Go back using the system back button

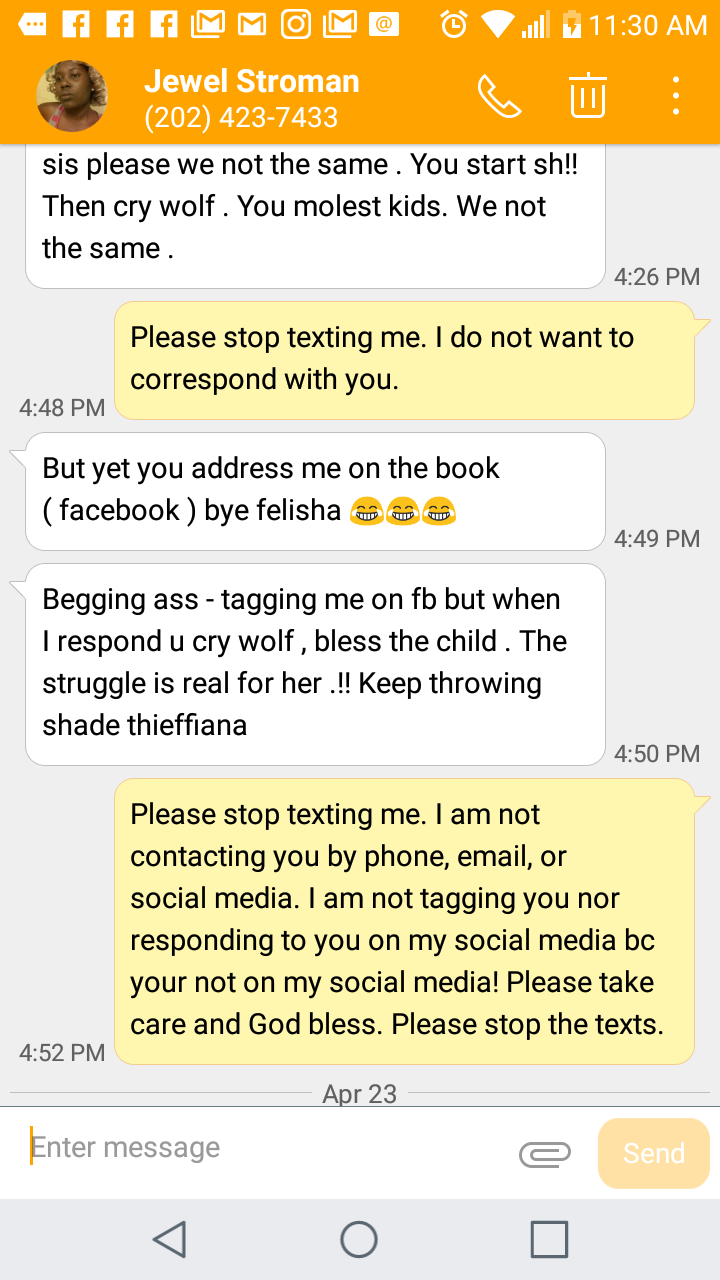click(170, 1239)
